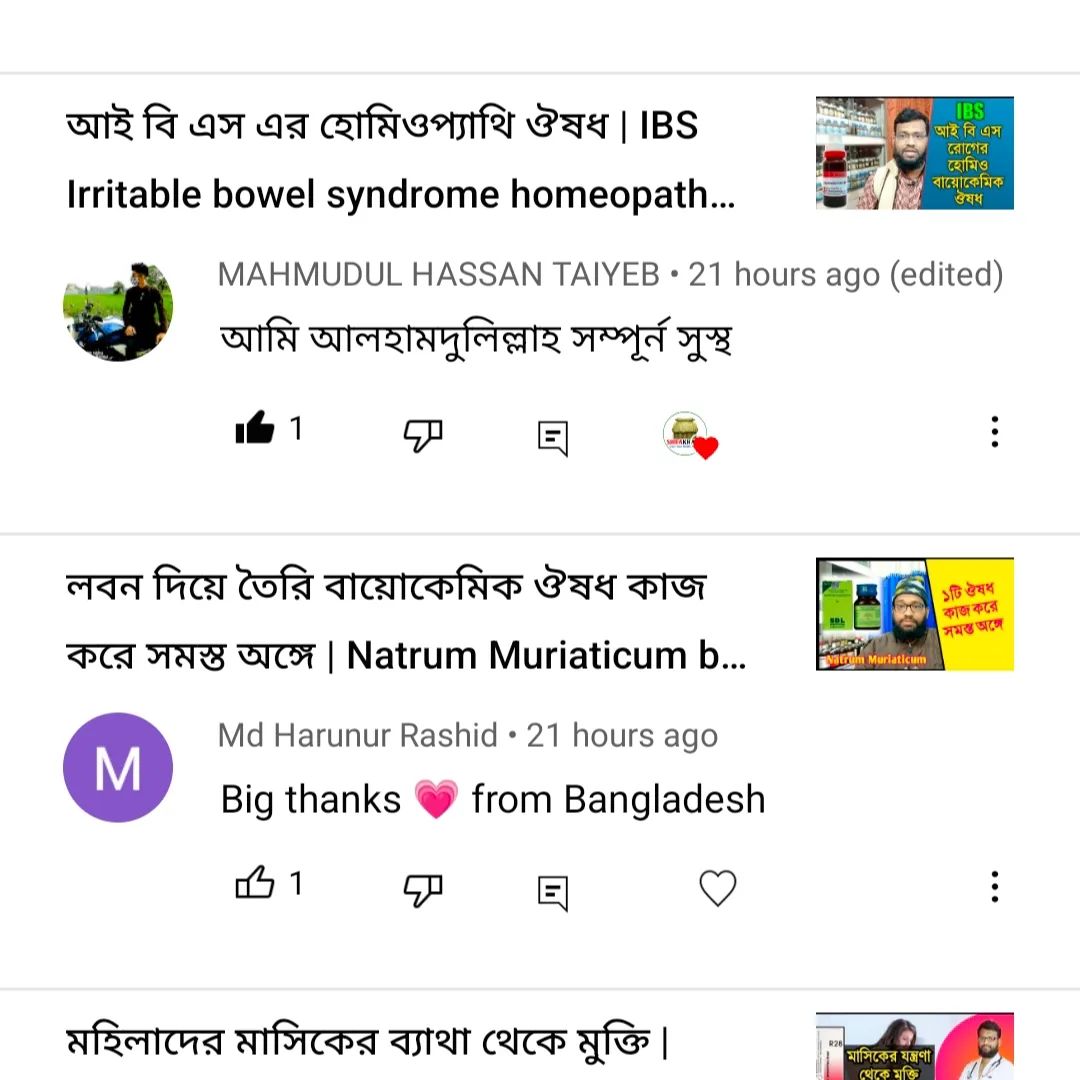Viewport: 1080px width, 1080px height.
Task: Remove heart from MAHMUDUL HASSAN TAIYEB's comment
Action: point(689,435)
